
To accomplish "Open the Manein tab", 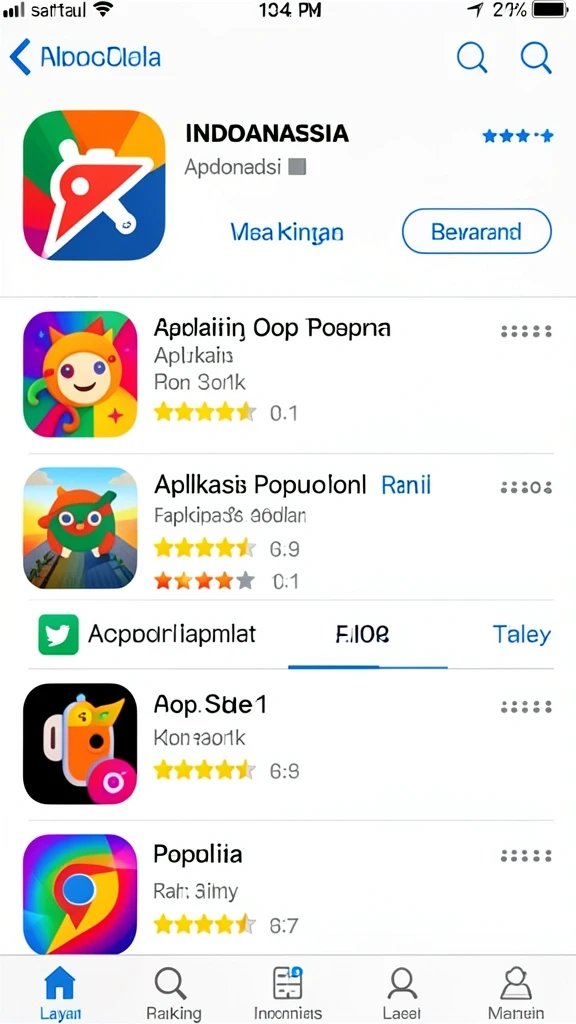I will point(516,991).
